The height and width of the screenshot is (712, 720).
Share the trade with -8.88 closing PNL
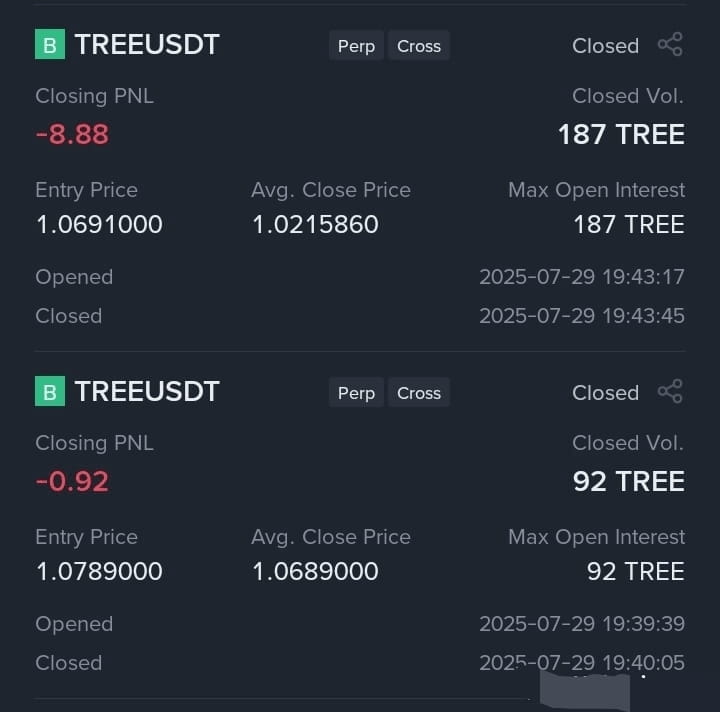(x=670, y=45)
